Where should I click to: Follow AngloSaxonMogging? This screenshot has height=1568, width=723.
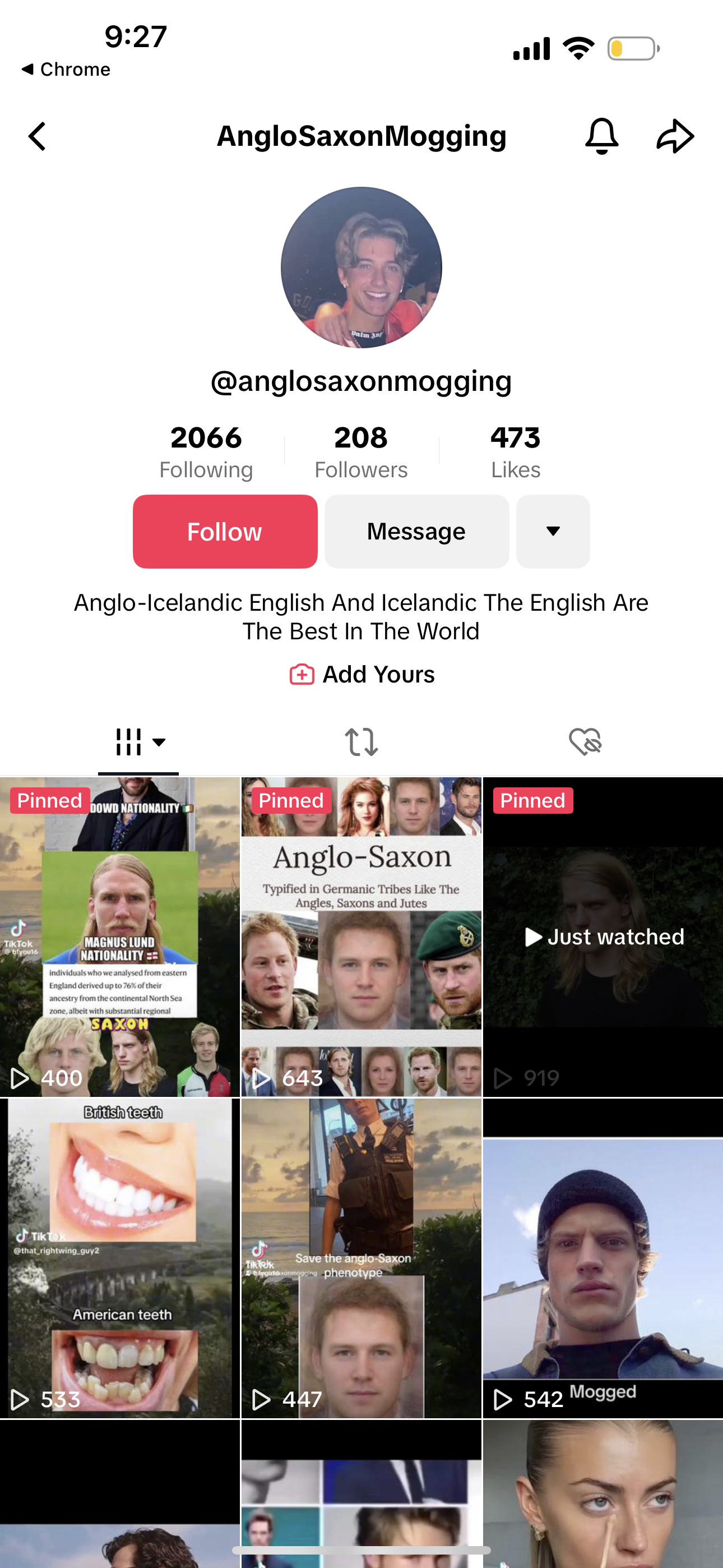[225, 532]
